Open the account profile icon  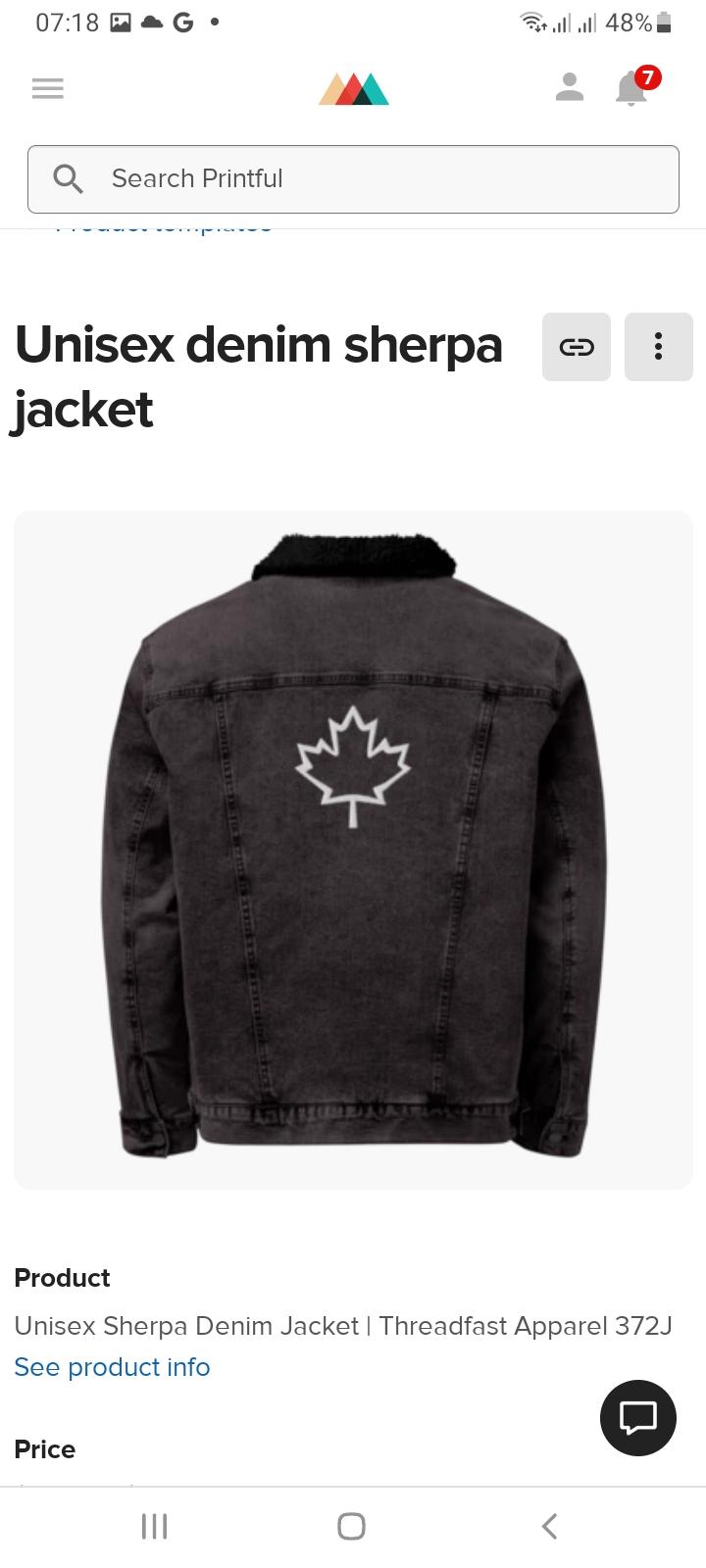(570, 87)
